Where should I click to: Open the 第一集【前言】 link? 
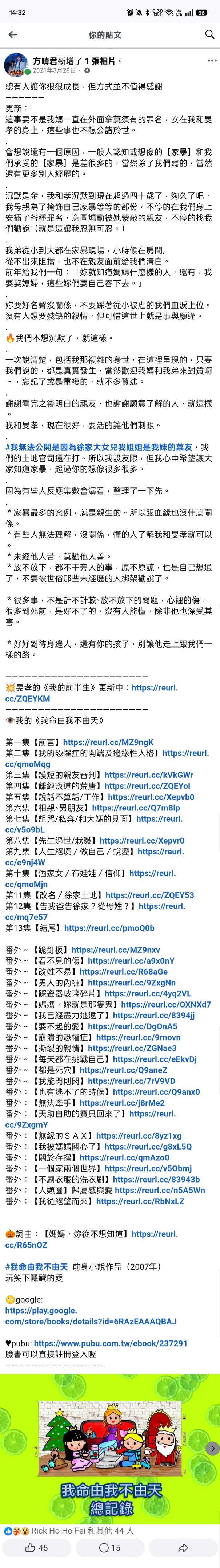click(108, 742)
